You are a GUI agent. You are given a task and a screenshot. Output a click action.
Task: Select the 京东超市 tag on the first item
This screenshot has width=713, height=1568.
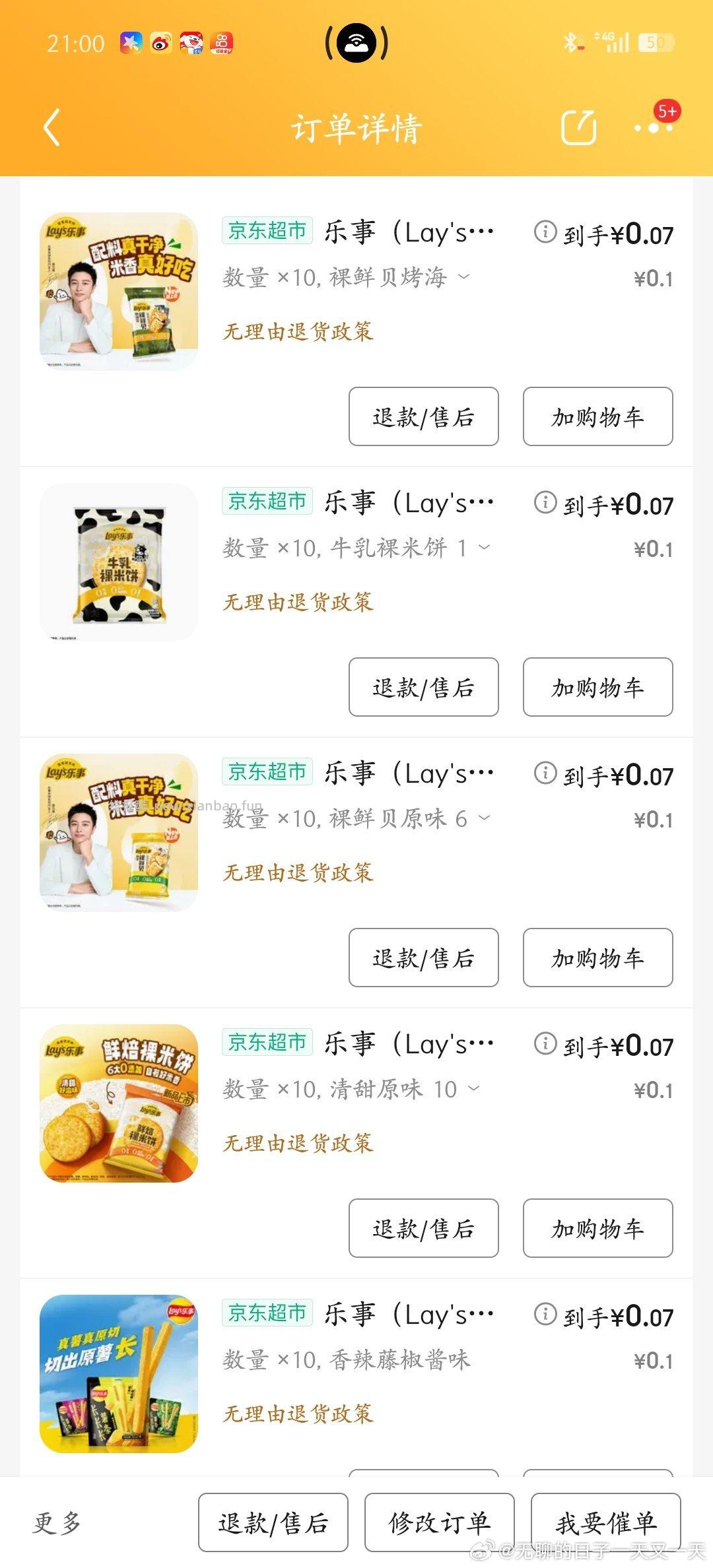pos(267,231)
